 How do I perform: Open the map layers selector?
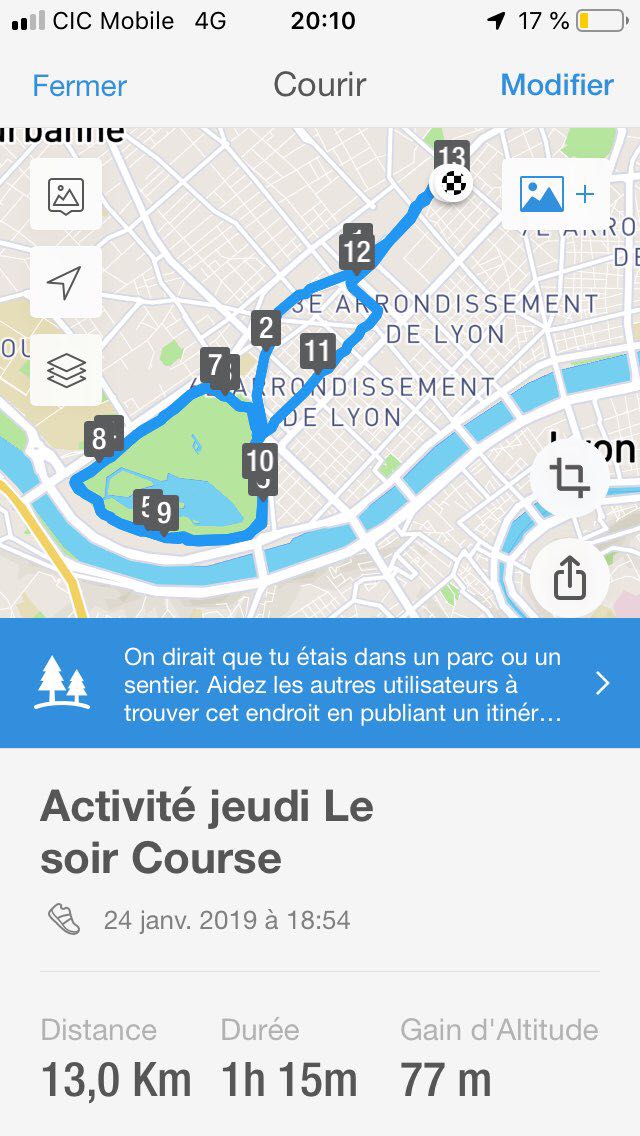[x=66, y=371]
